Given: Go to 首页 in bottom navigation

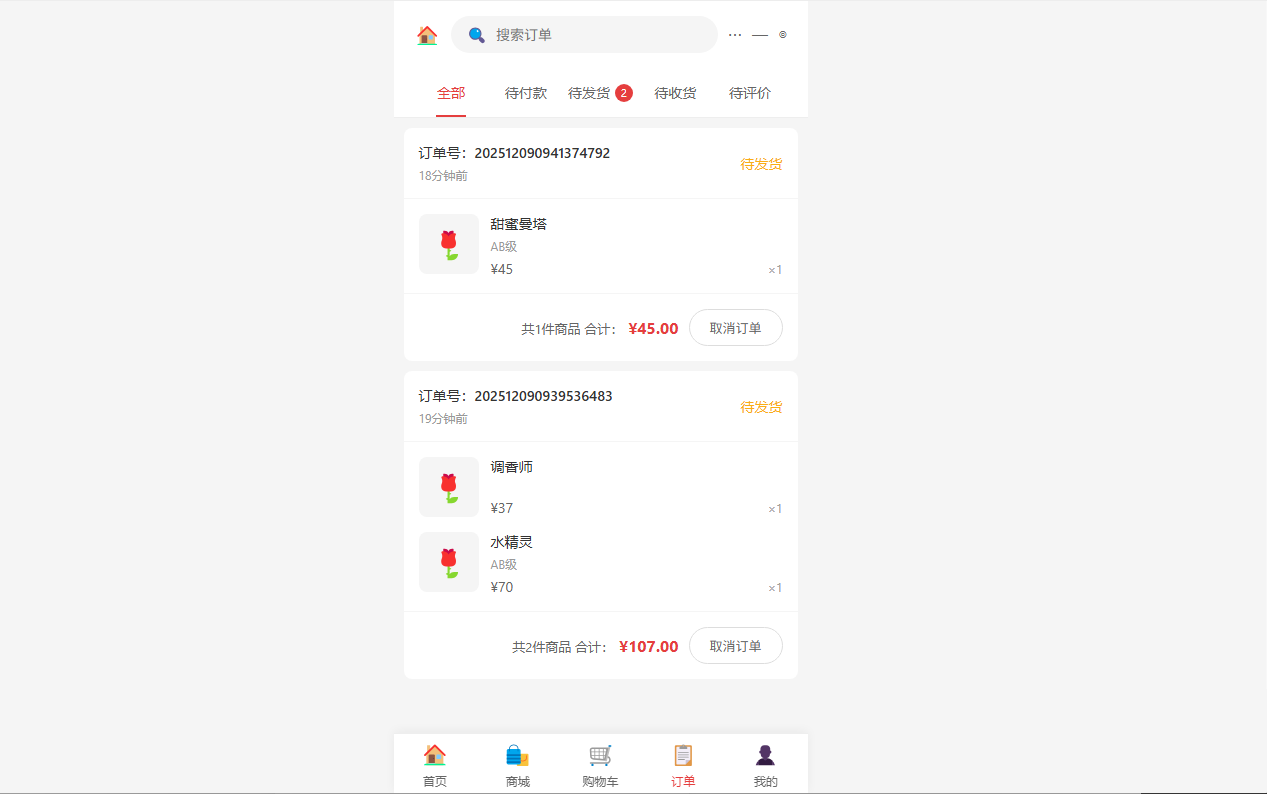Looking at the screenshot, I should pyautogui.click(x=434, y=766).
